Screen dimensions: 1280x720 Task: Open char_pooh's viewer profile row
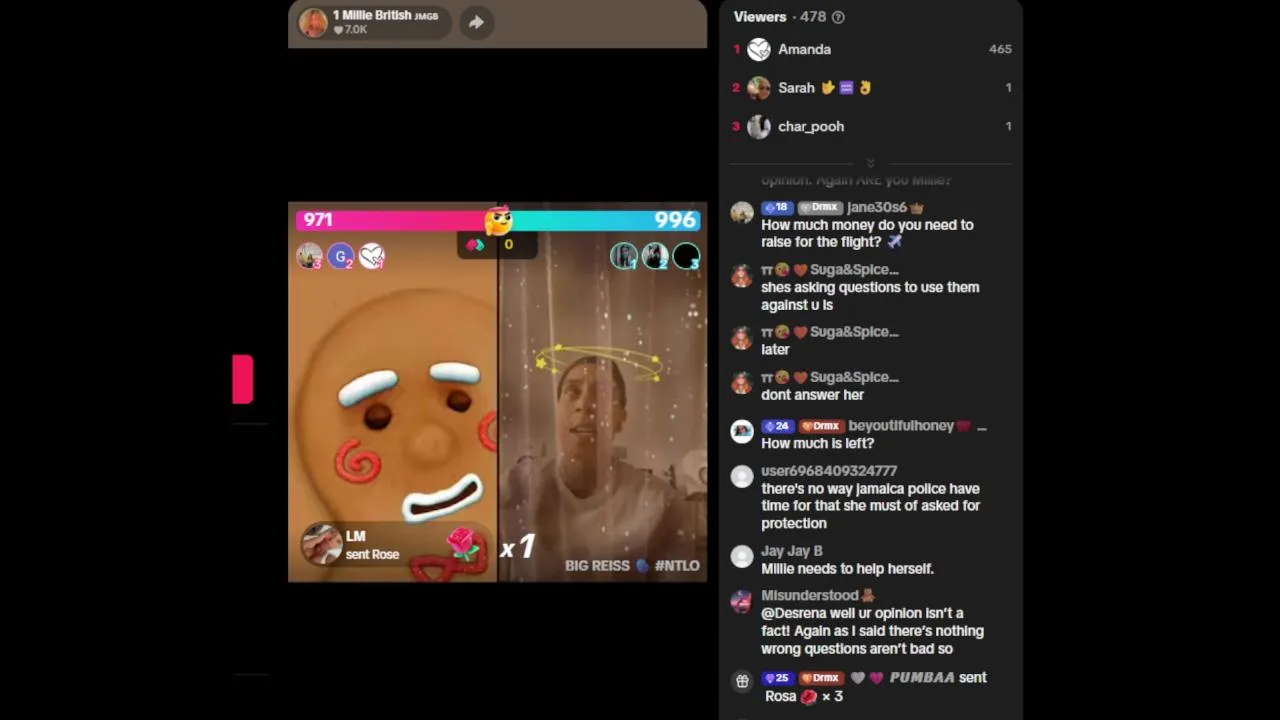(810, 127)
